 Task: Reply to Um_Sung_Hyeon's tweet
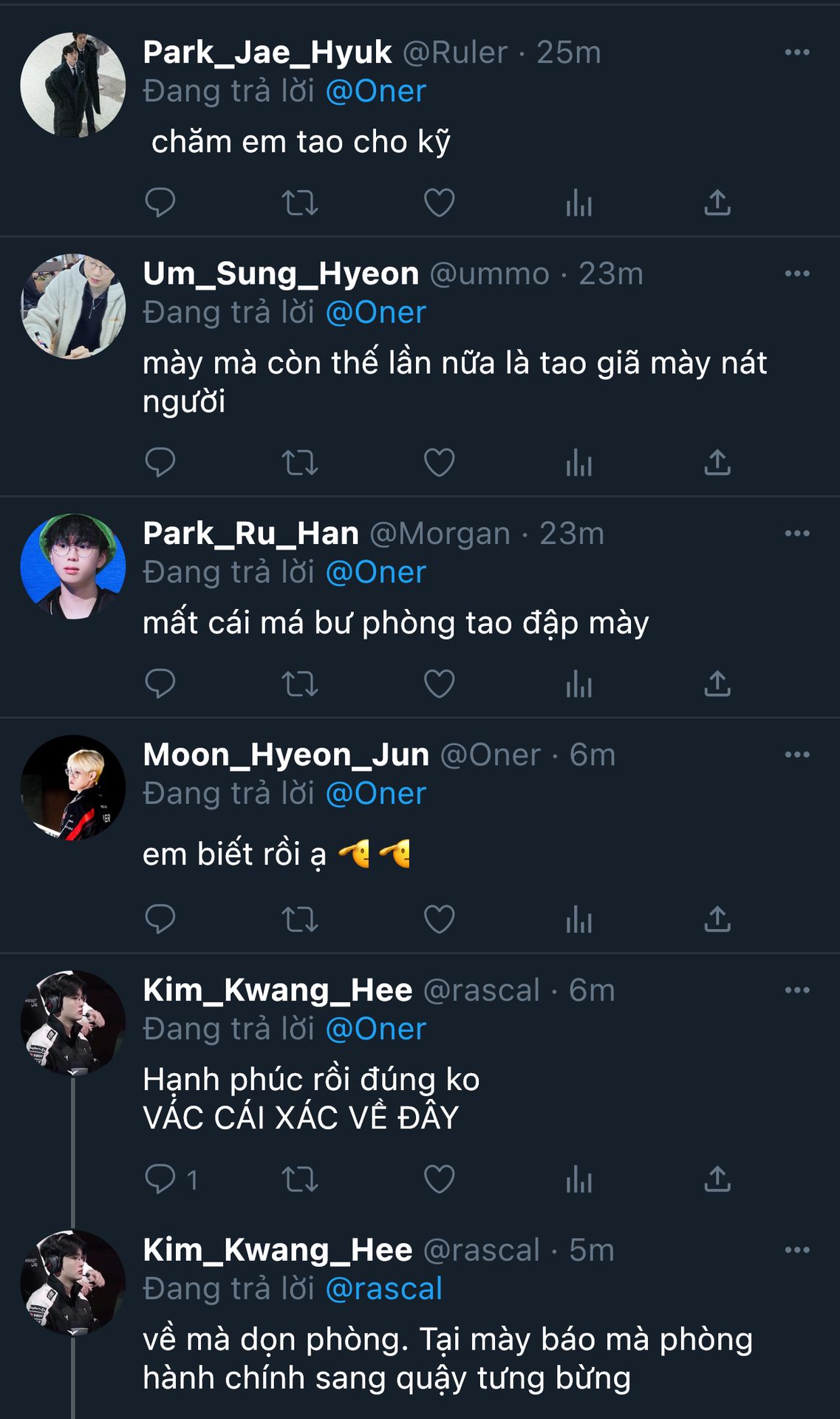(x=160, y=463)
